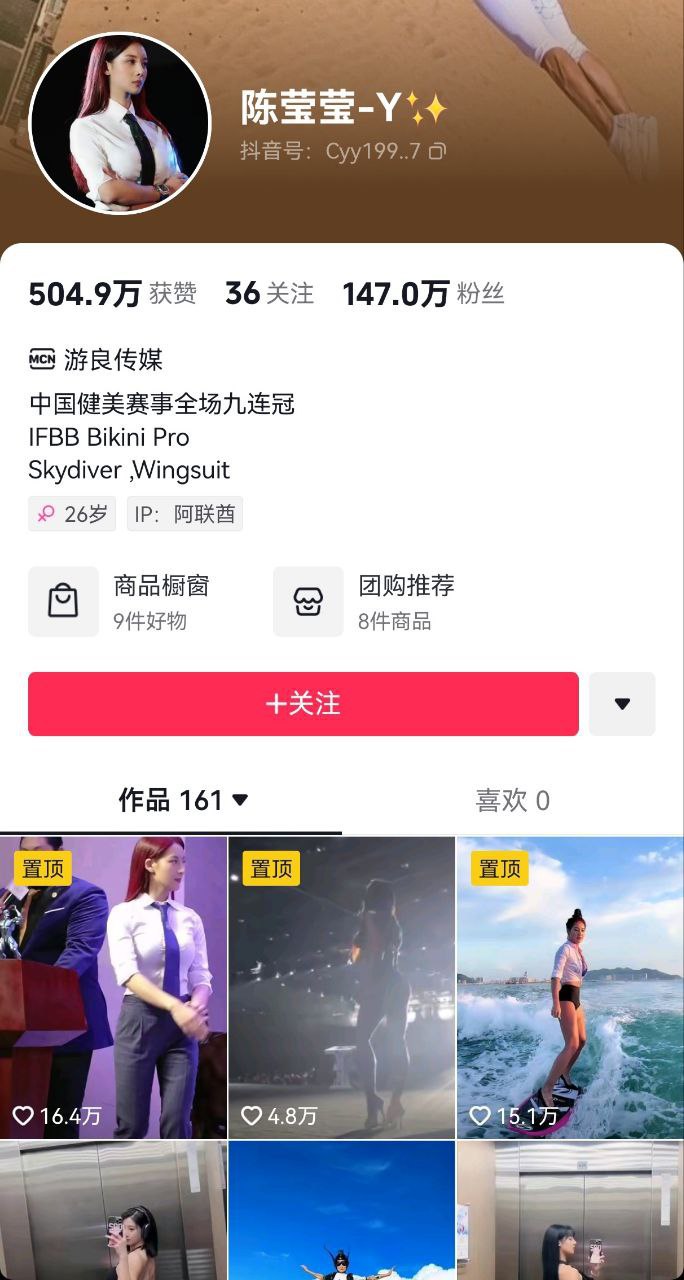
Task: Expand the arrow beside the follow button
Action: click(x=622, y=704)
